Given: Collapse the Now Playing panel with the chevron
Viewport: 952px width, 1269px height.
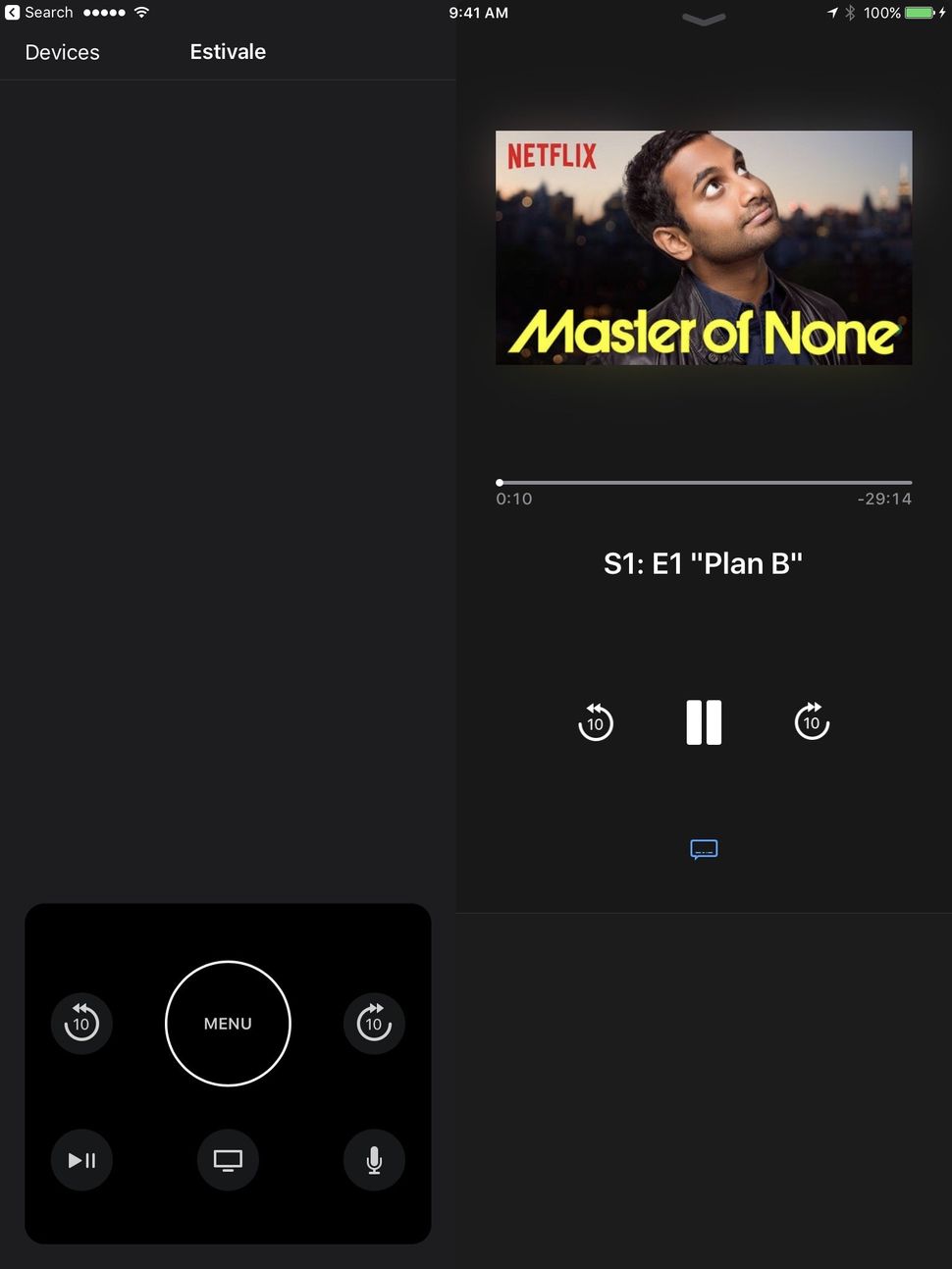Looking at the screenshot, I should (703, 20).
